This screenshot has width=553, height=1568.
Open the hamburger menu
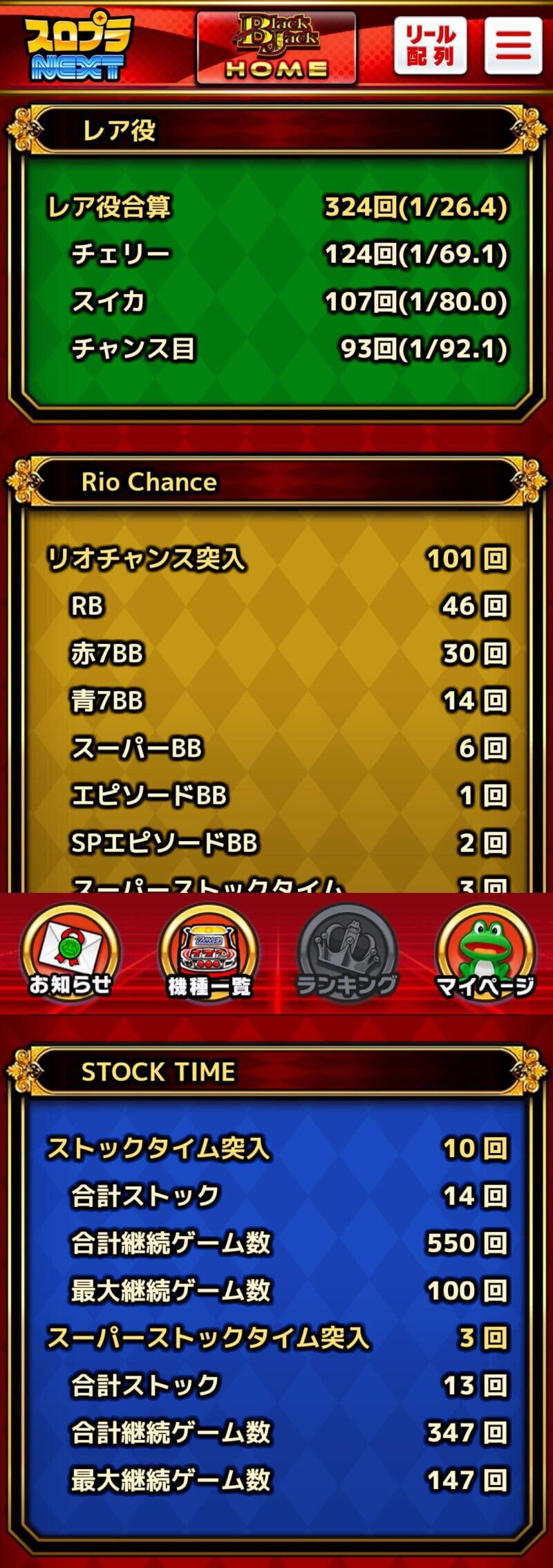click(x=514, y=46)
